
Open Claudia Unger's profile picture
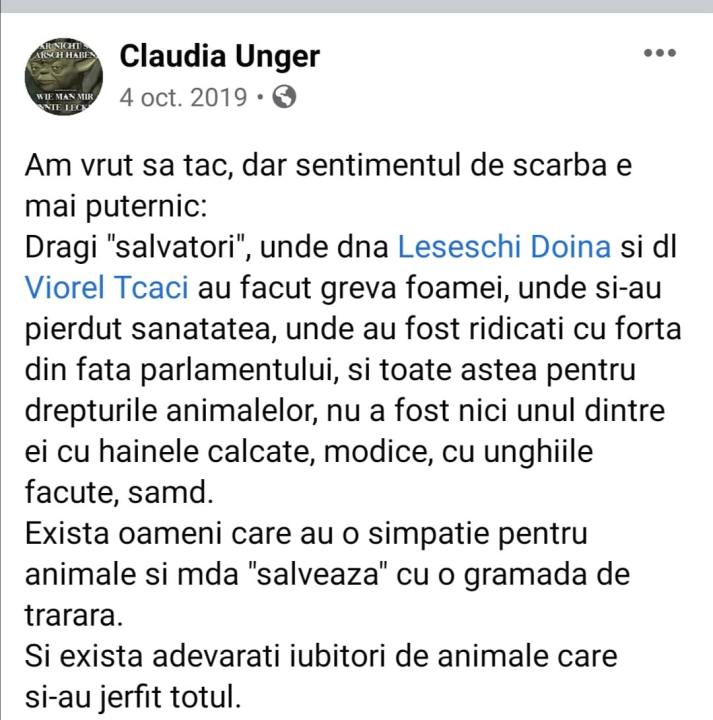pos(64,77)
